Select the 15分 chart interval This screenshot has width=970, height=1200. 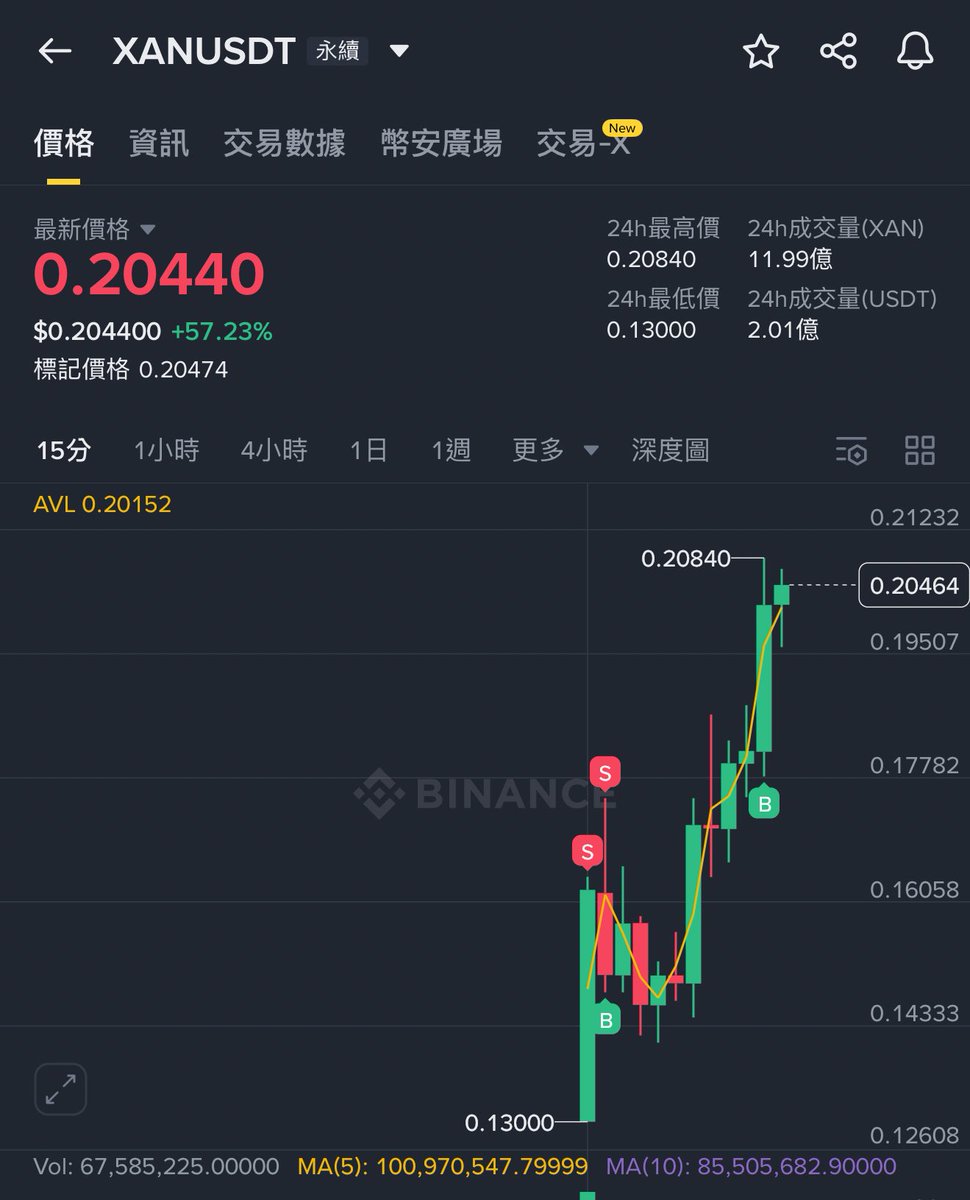click(x=63, y=451)
